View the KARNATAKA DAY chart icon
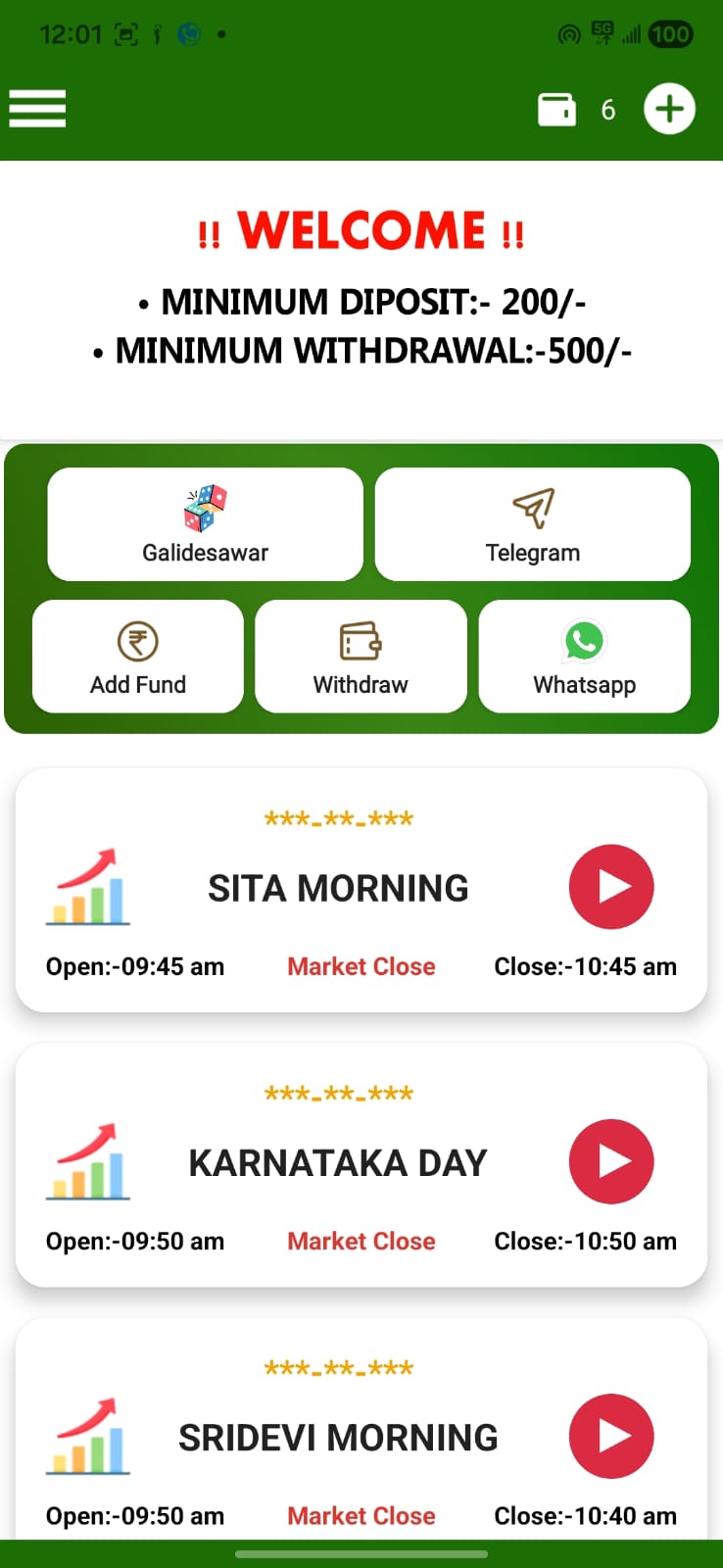The image size is (723, 1568). (x=88, y=1162)
